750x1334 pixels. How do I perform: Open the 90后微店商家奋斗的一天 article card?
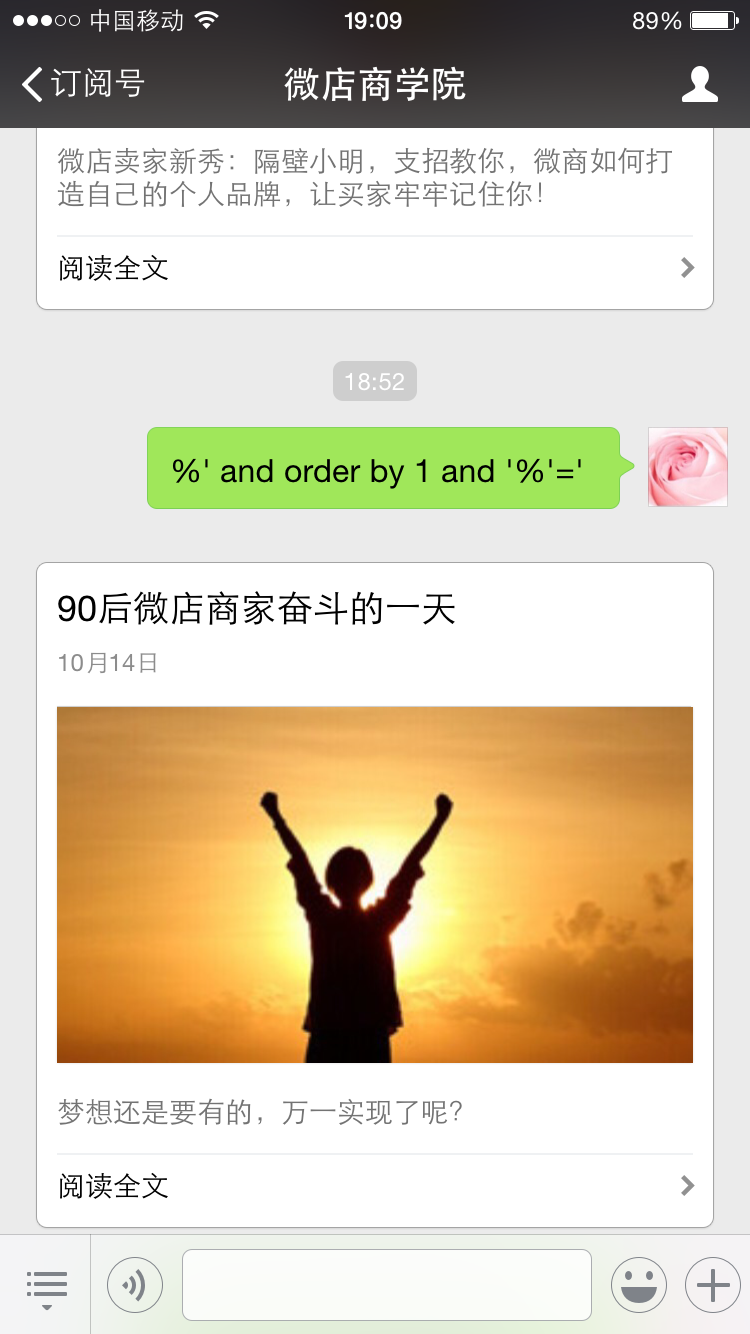tap(375, 895)
